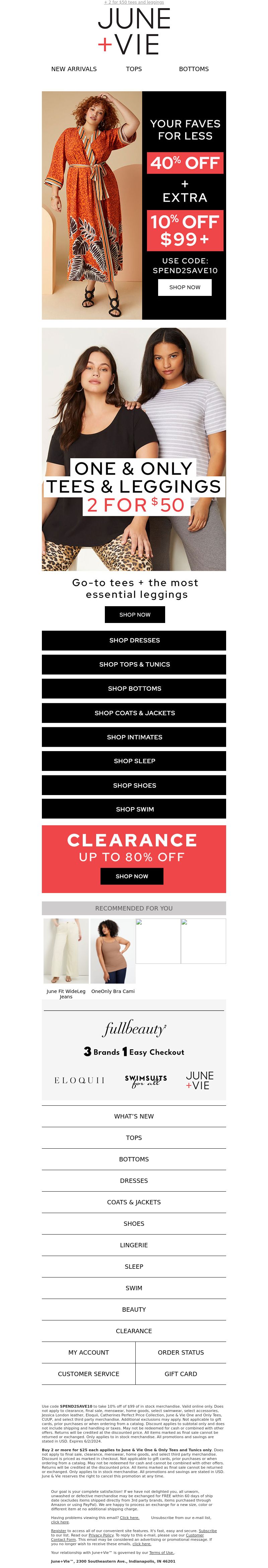The width and height of the screenshot is (268, 1568).
Task: Open SHOP TOPS & TUNICS
Action: (134, 665)
